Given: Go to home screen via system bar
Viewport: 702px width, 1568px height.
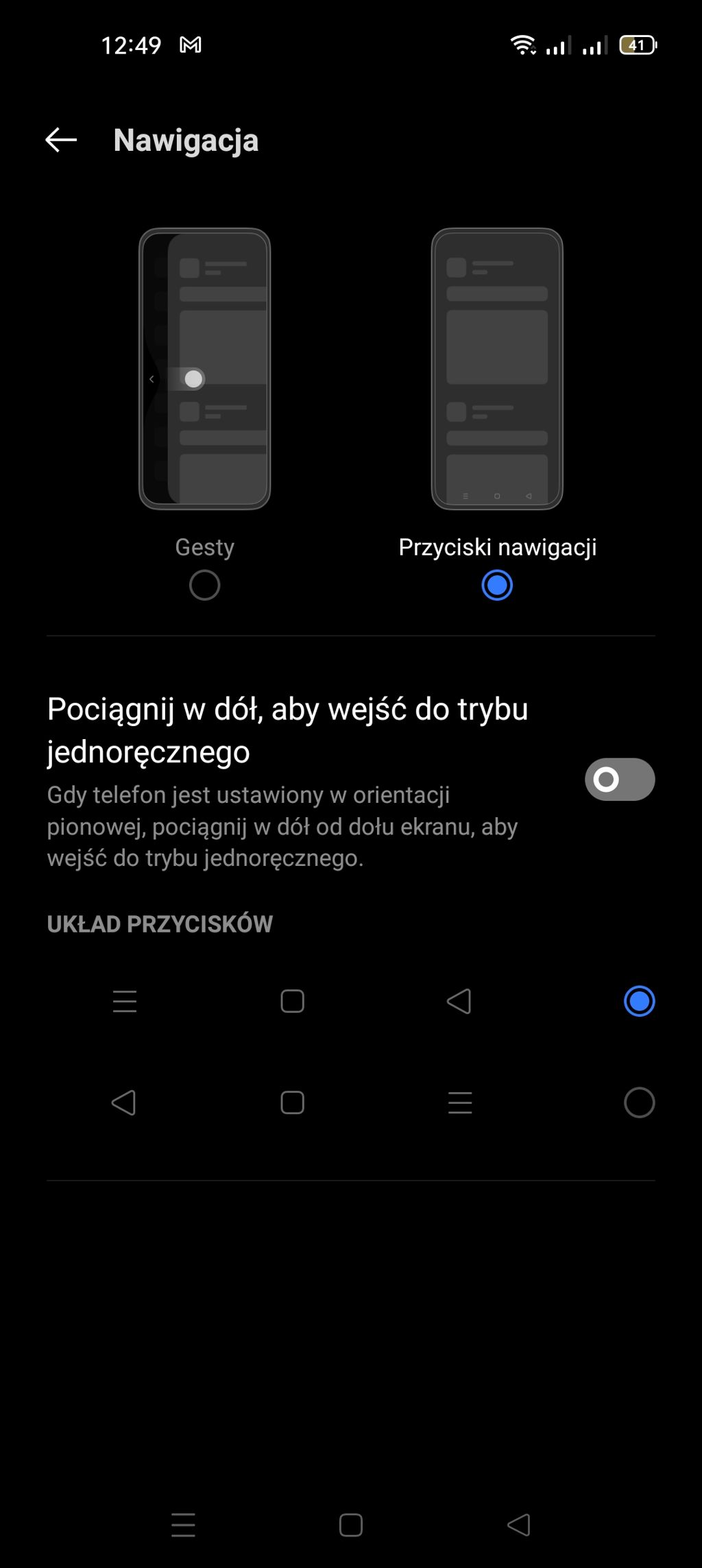Looking at the screenshot, I should 350,1525.
